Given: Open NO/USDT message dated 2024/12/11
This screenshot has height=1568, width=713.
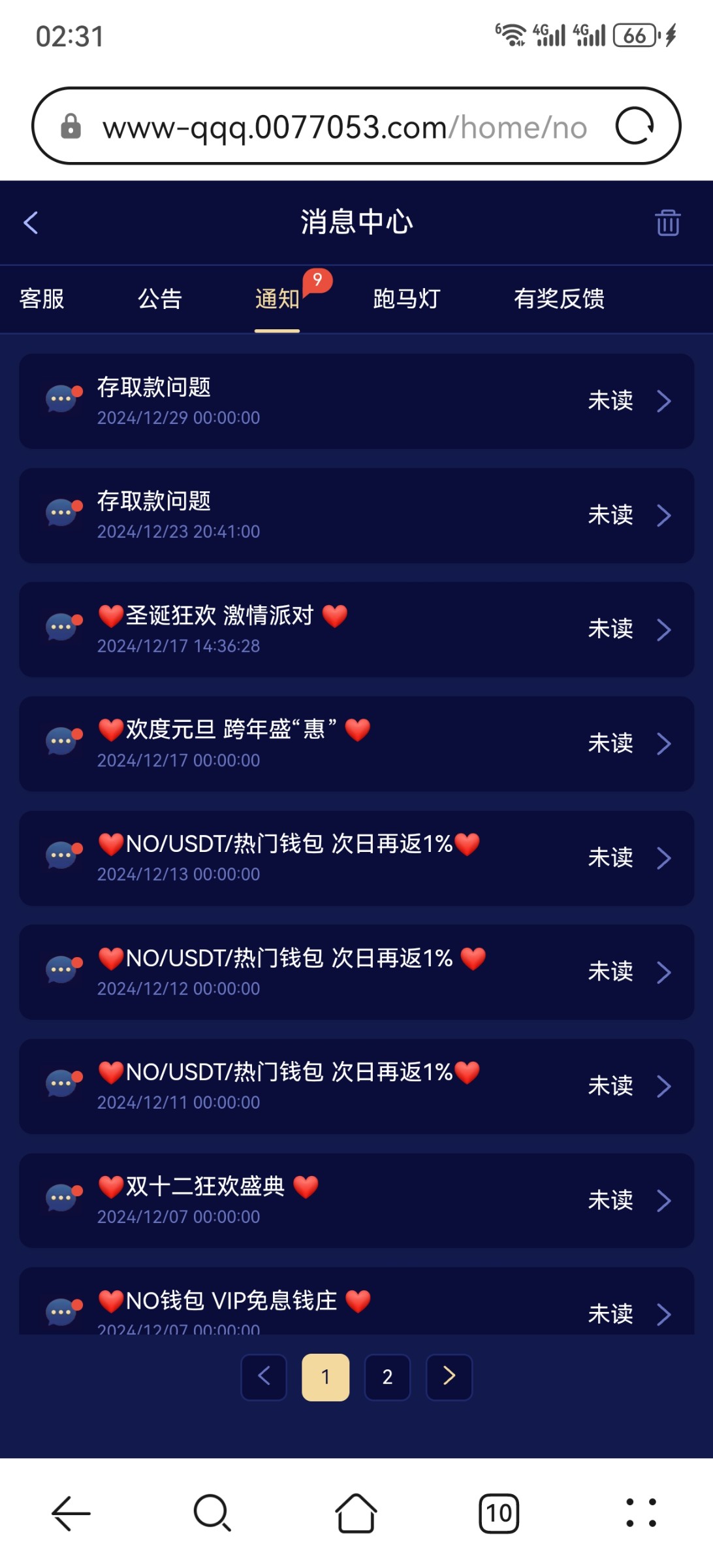Looking at the screenshot, I should (356, 1086).
